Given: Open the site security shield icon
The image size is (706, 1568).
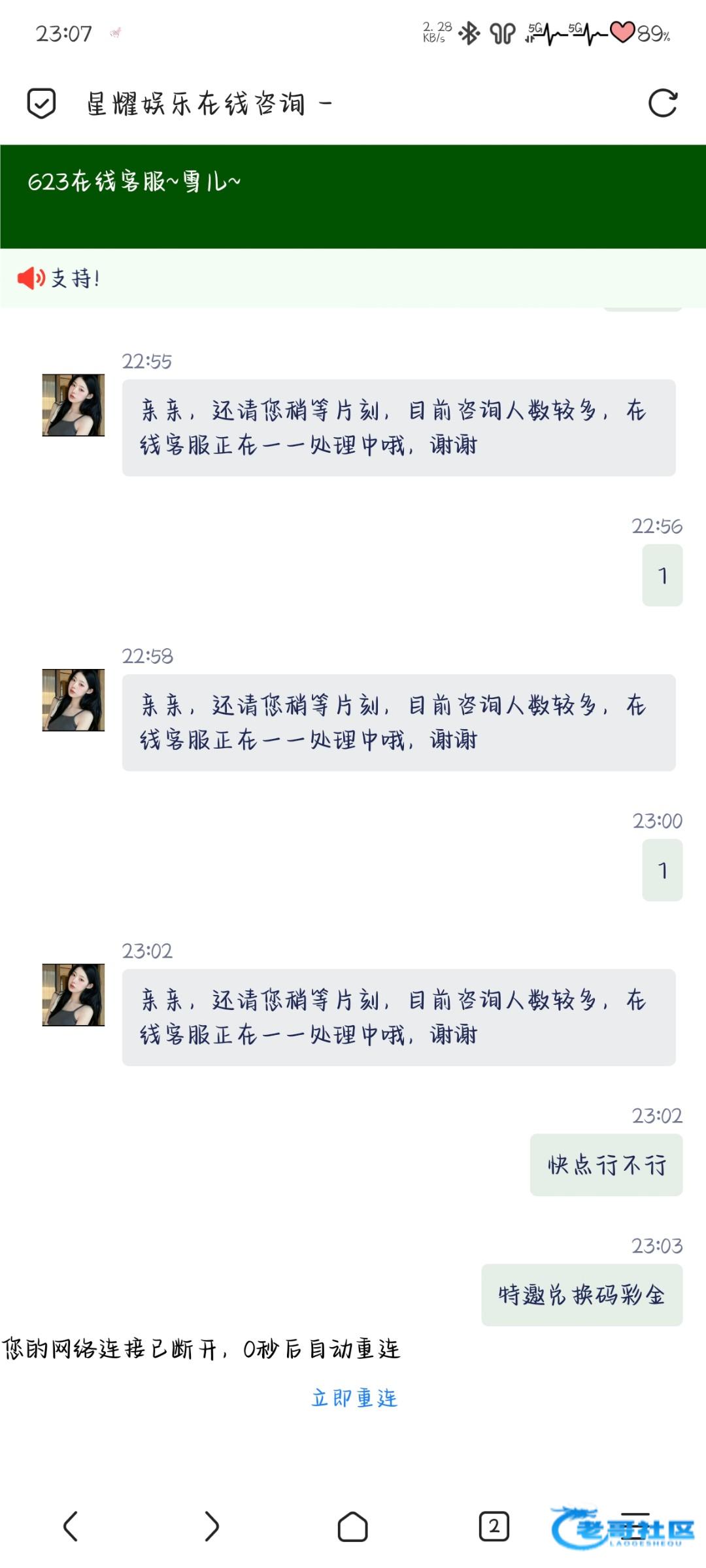Looking at the screenshot, I should [41, 103].
